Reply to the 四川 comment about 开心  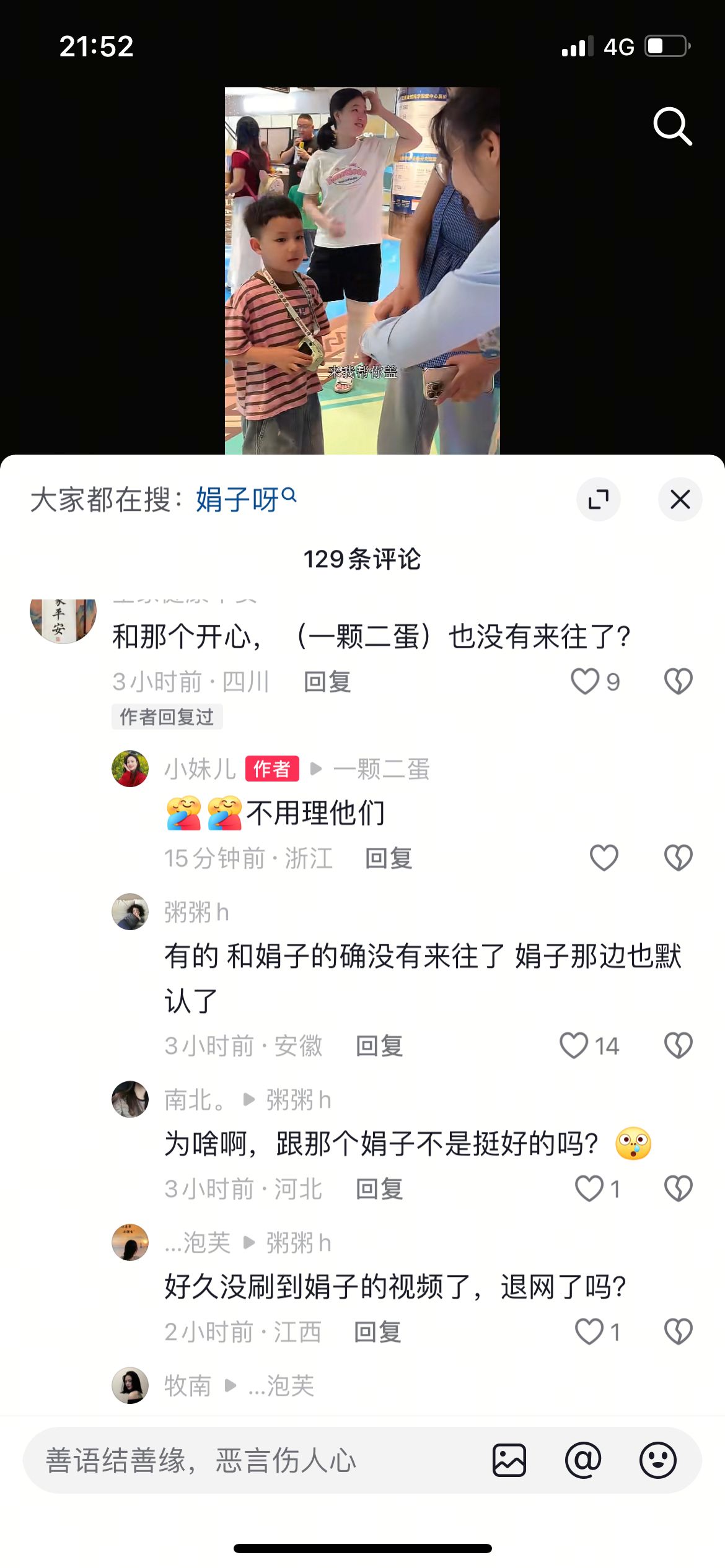point(327,682)
